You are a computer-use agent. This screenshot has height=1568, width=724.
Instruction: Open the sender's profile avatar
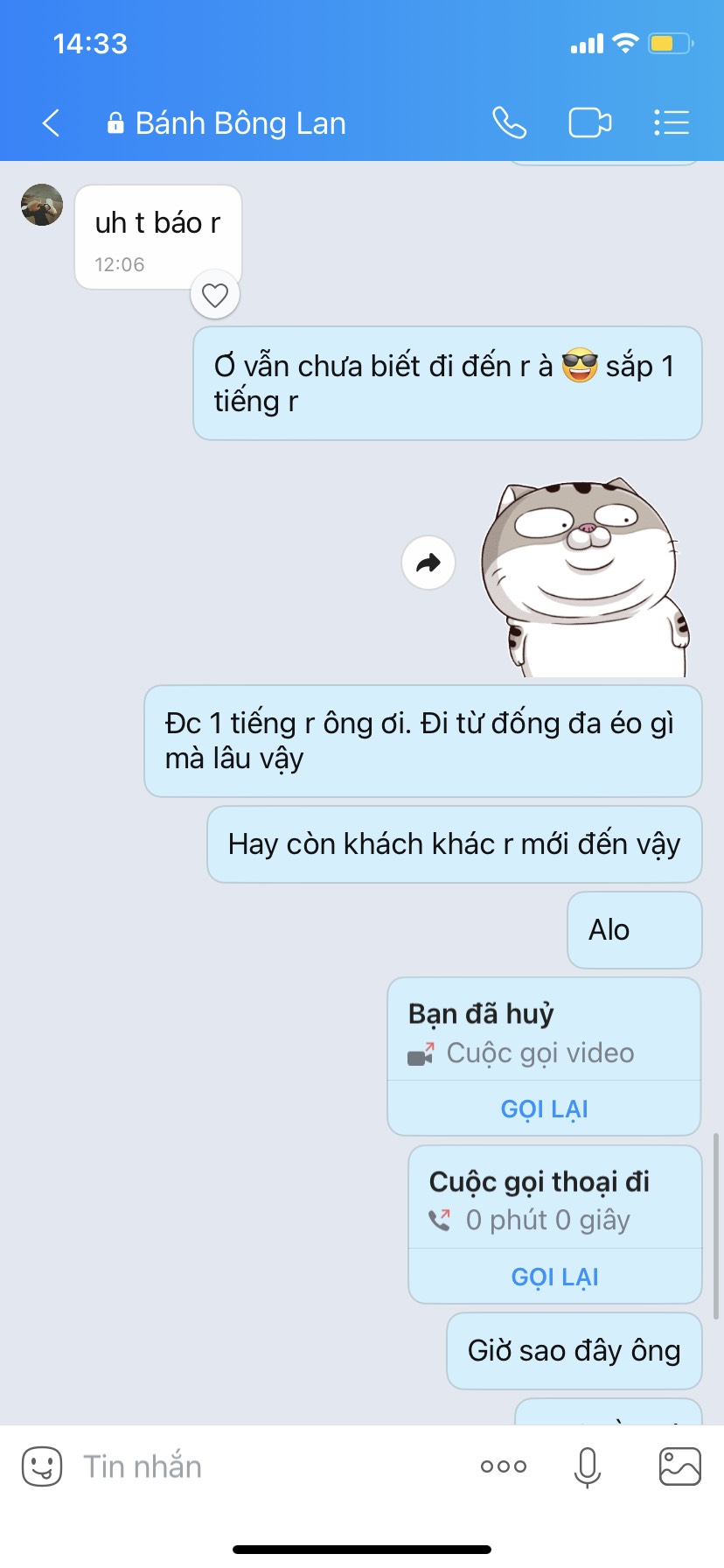point(42,205)
